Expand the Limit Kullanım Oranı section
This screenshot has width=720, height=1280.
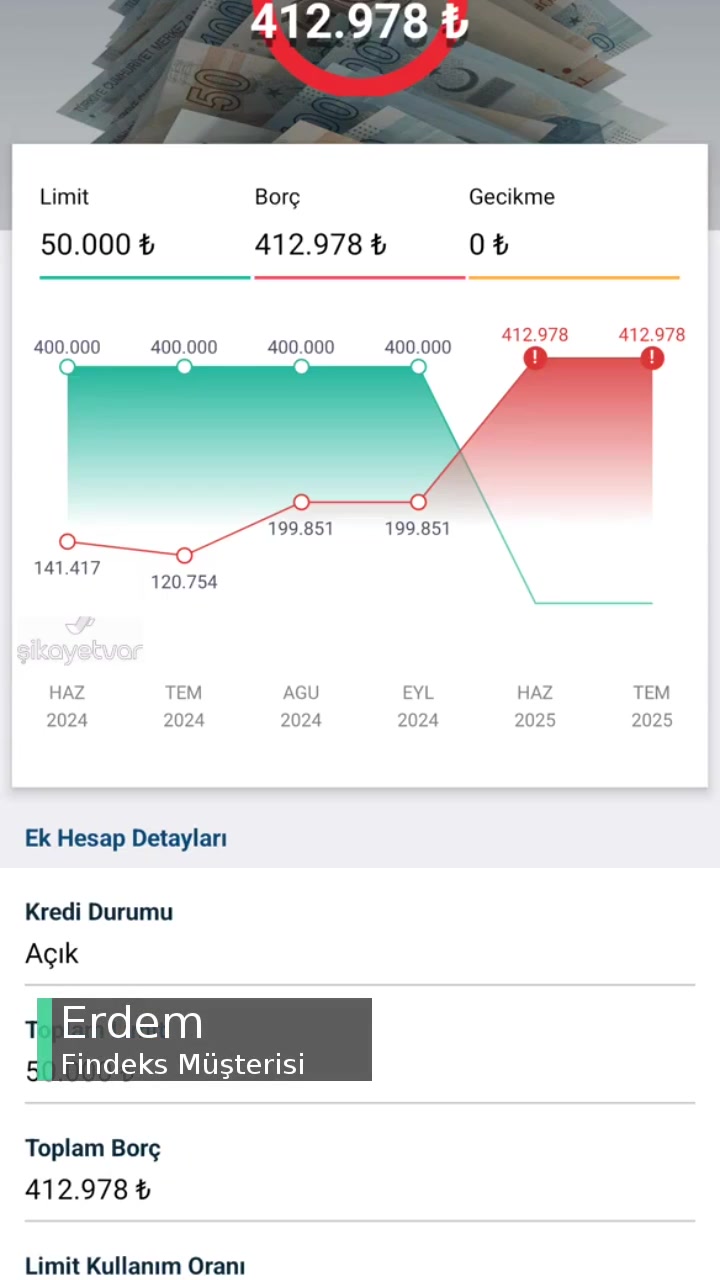coord(135,1265)
